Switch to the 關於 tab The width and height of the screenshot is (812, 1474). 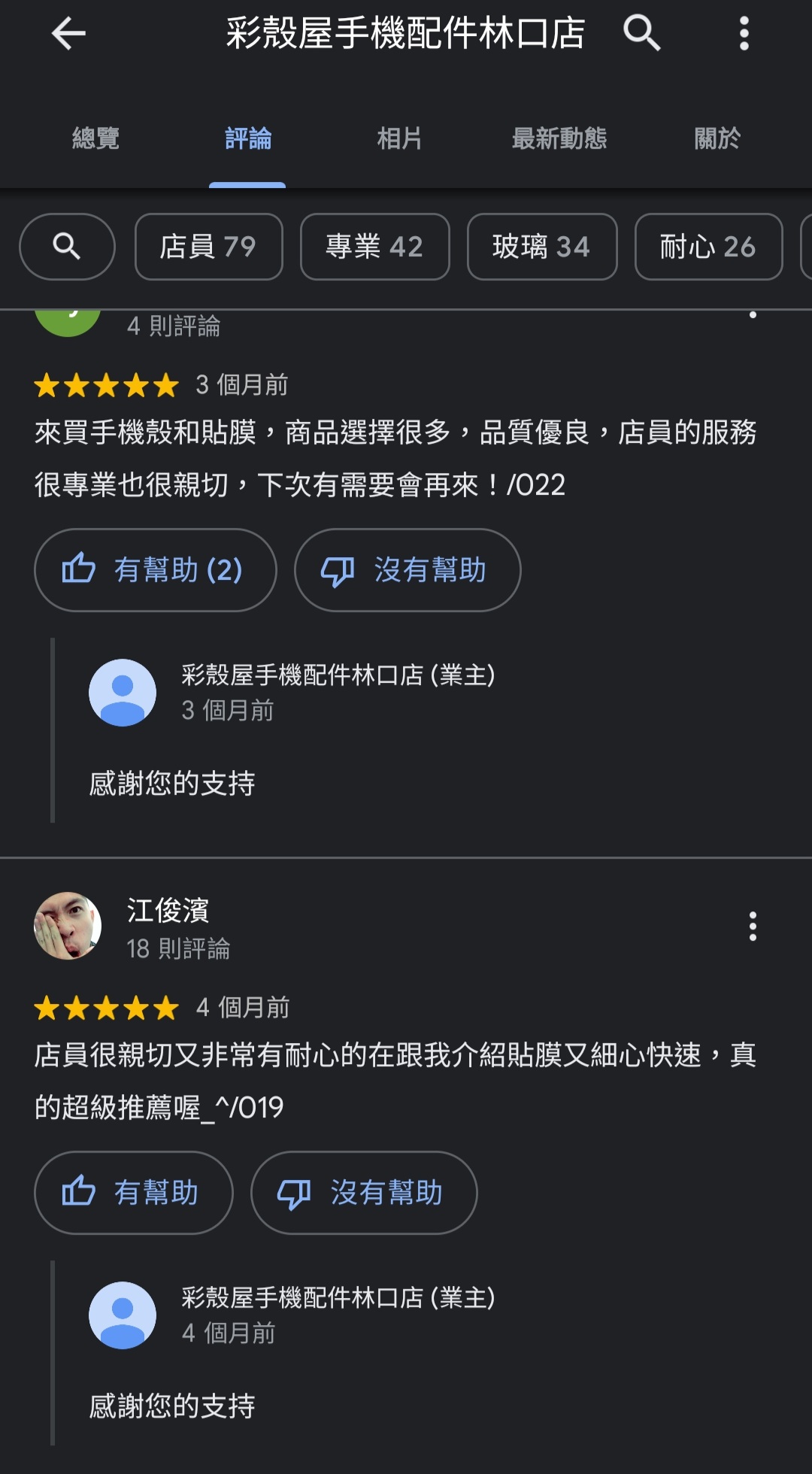point(717,138)
